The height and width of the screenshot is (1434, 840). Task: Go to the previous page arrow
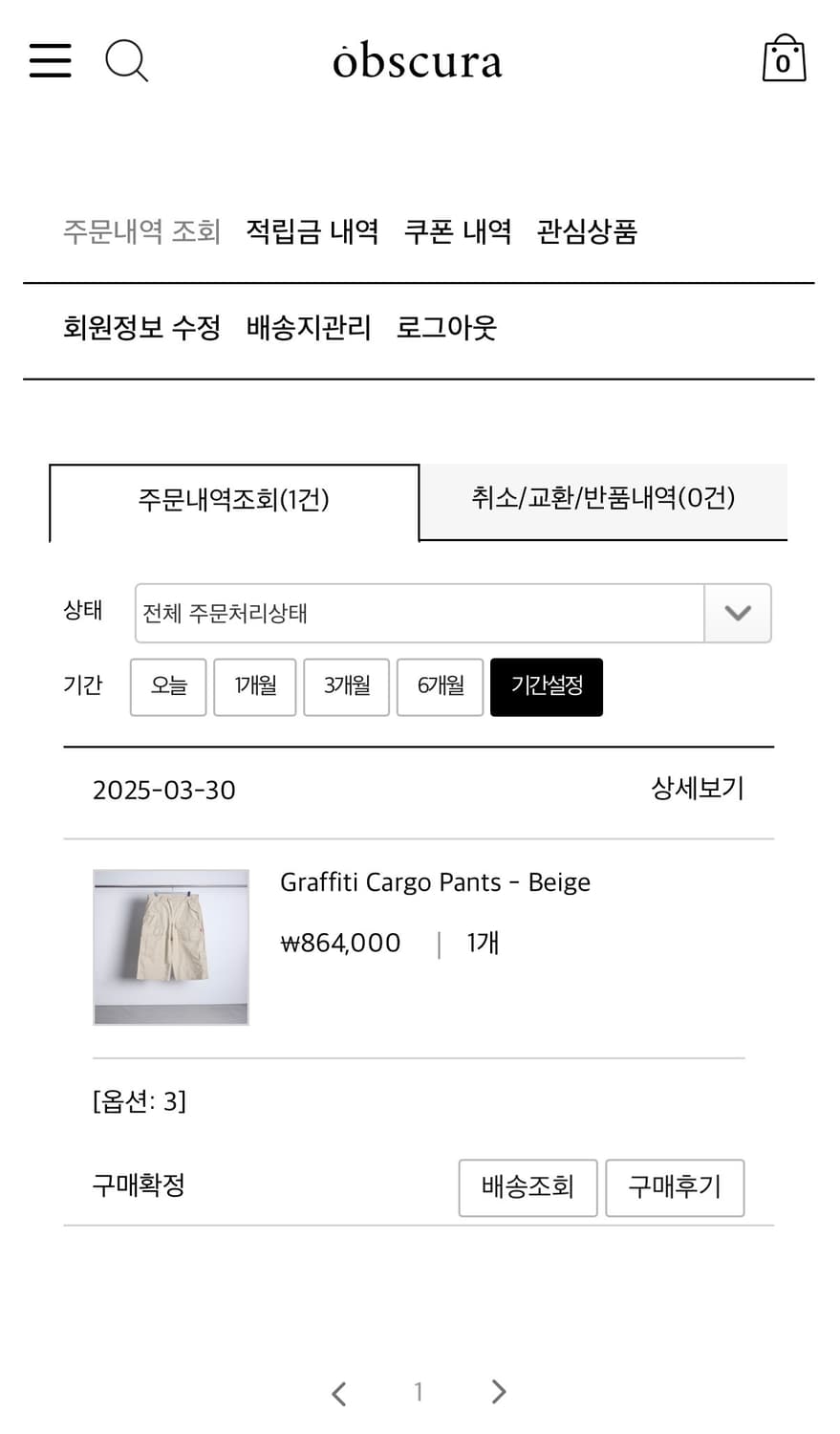(339, 1393)
